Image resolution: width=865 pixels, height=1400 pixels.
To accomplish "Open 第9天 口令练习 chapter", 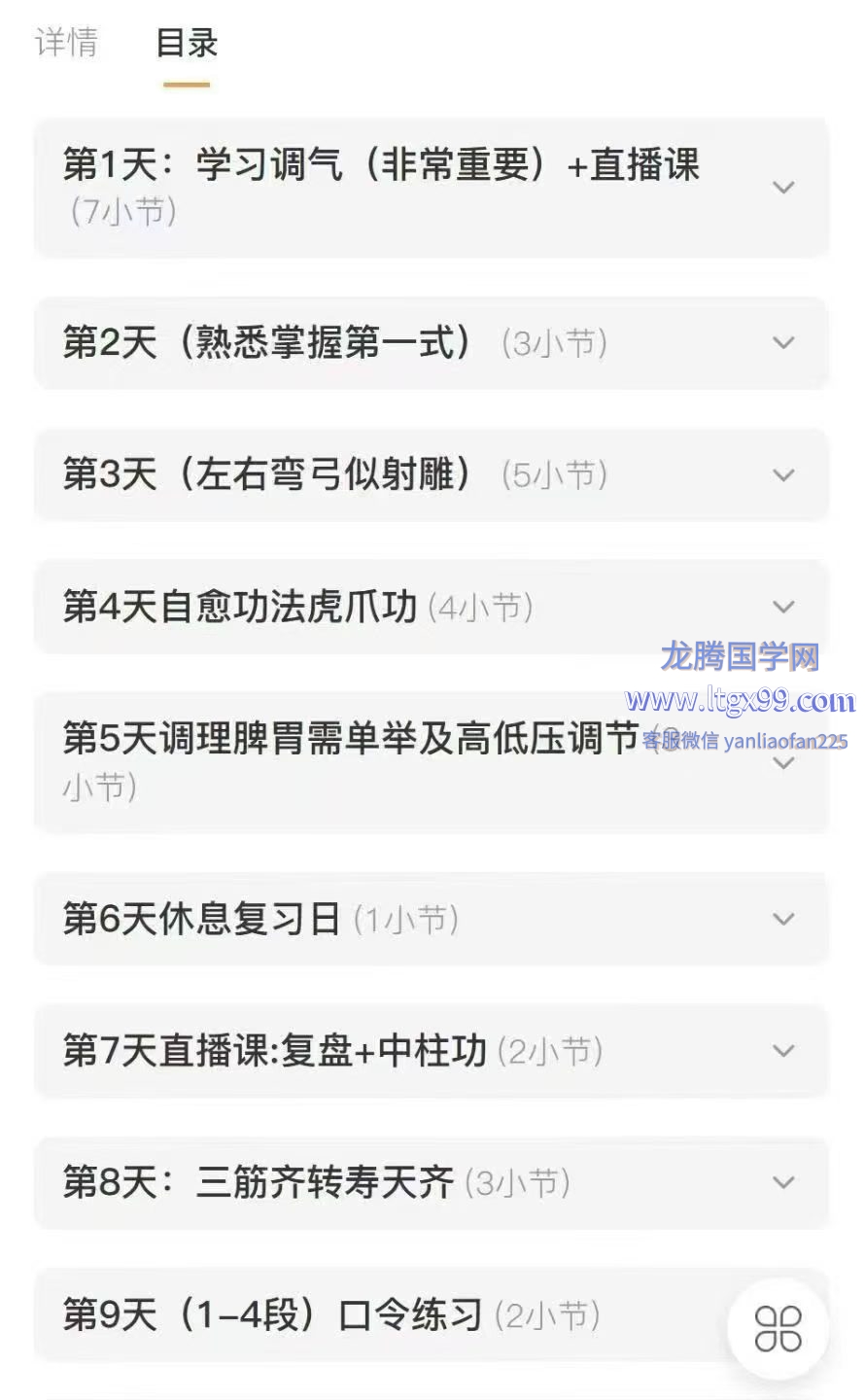I will [x=389, y=1314].
